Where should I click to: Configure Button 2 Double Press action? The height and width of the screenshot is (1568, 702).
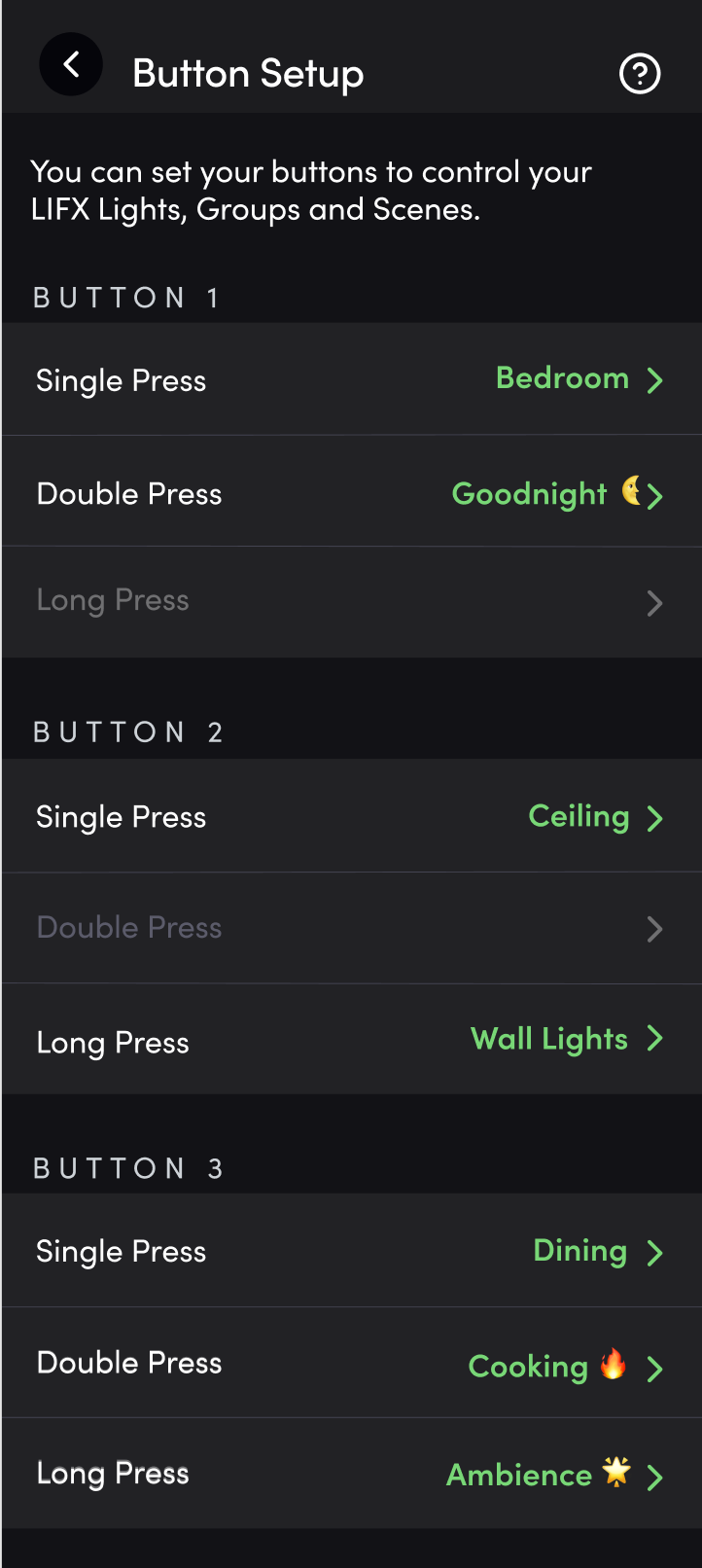tap(351, 928)
